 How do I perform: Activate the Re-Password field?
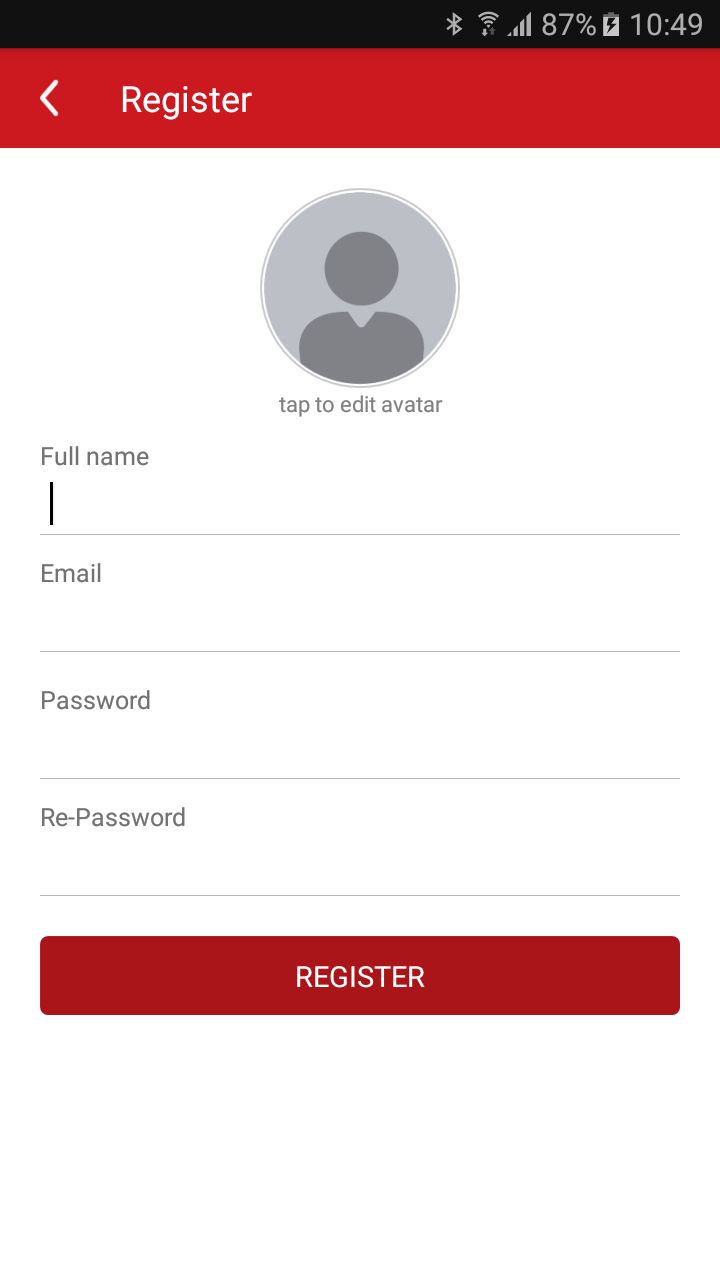(x=360, y=866)
